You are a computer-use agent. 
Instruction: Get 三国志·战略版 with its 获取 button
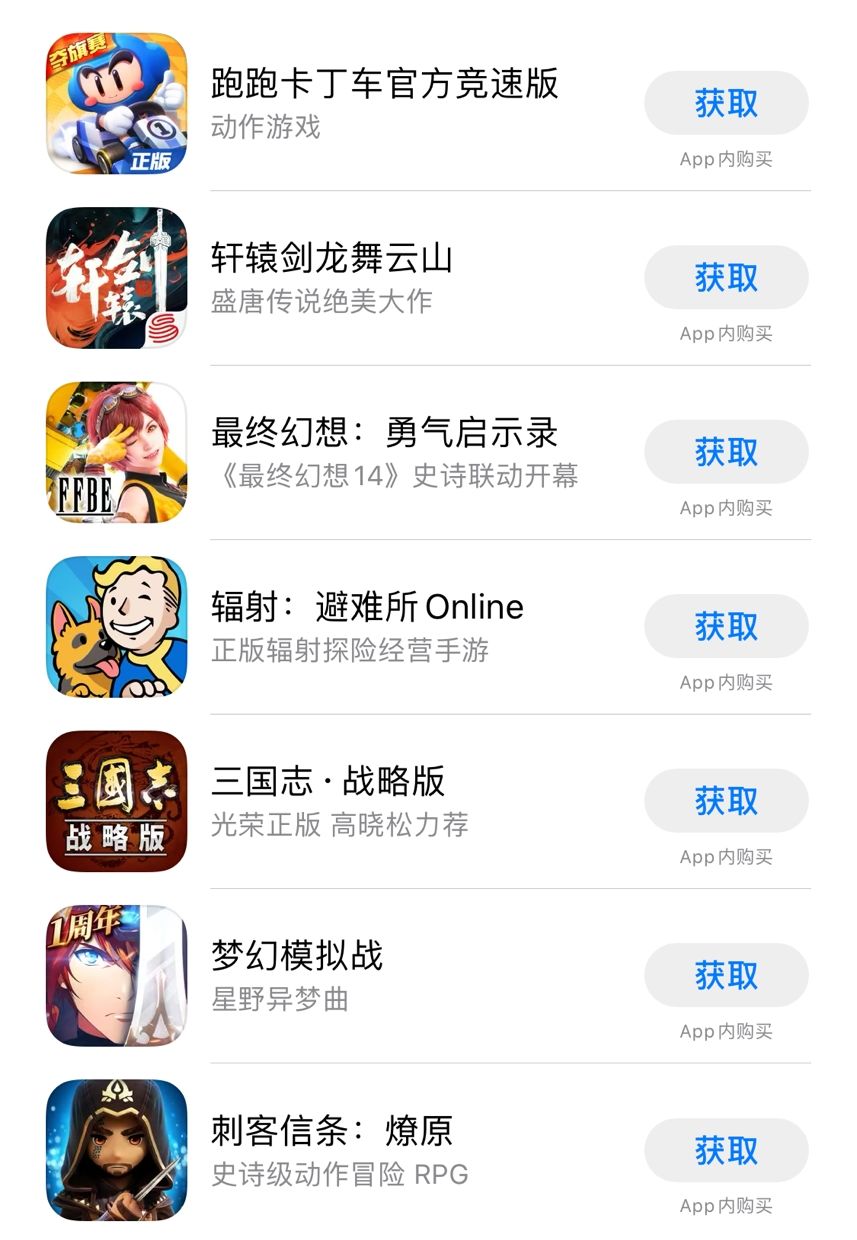(x=726, y=800)
